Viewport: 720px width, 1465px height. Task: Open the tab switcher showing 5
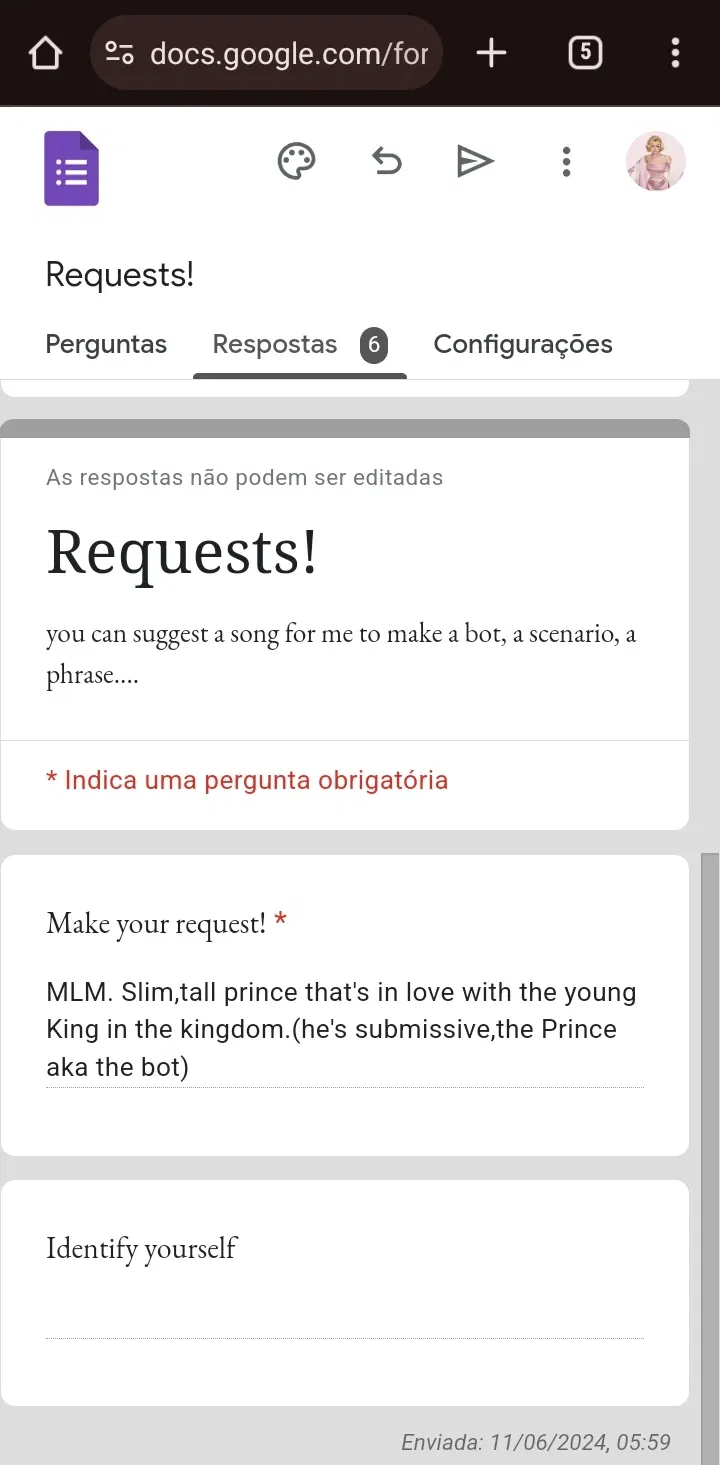click(585, 53)
